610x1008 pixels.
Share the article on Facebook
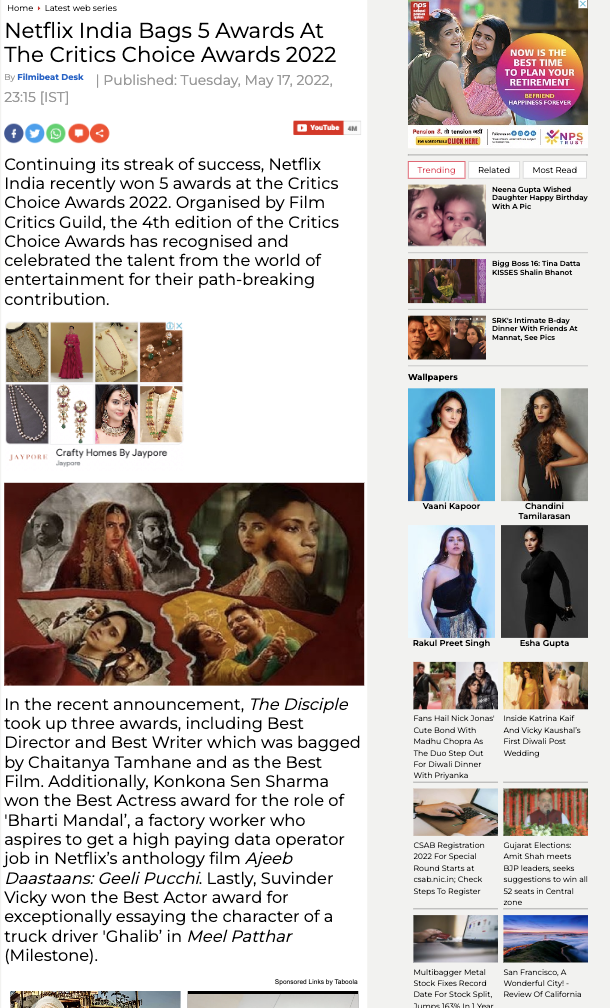click(x=13, y=133)
